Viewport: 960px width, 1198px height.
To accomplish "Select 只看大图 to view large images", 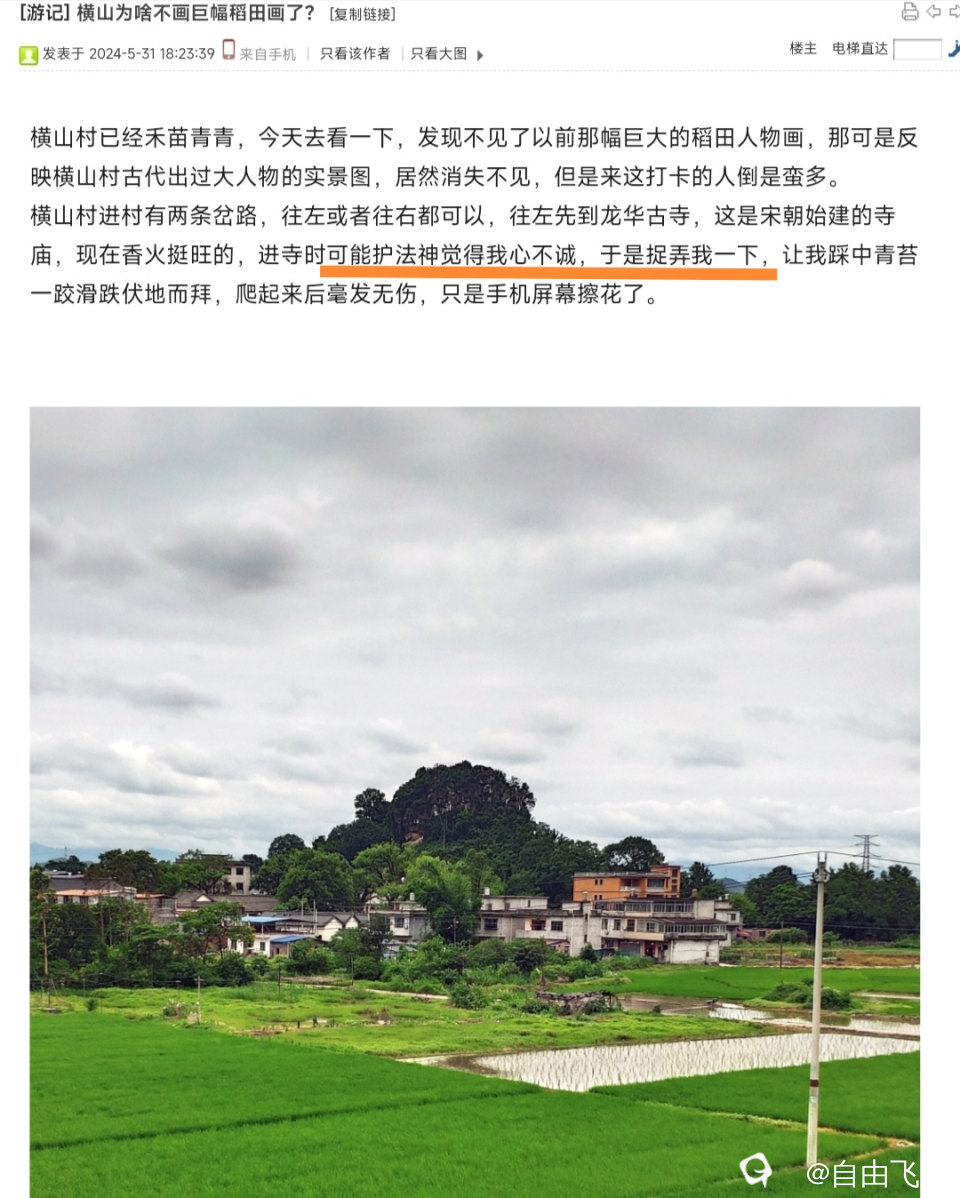I will [439, 54].
